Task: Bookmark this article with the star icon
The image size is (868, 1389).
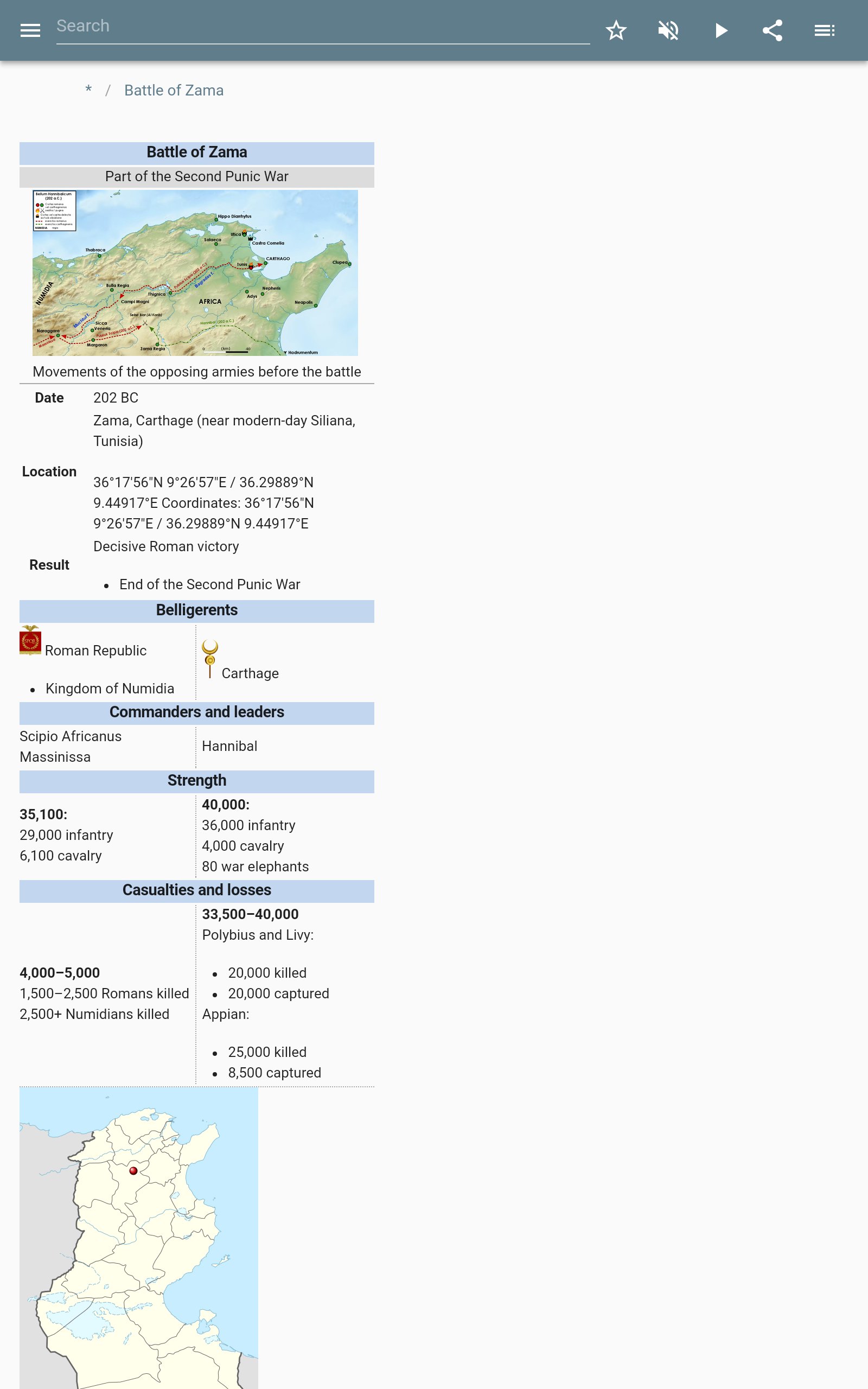Action: tap(616, 30)
